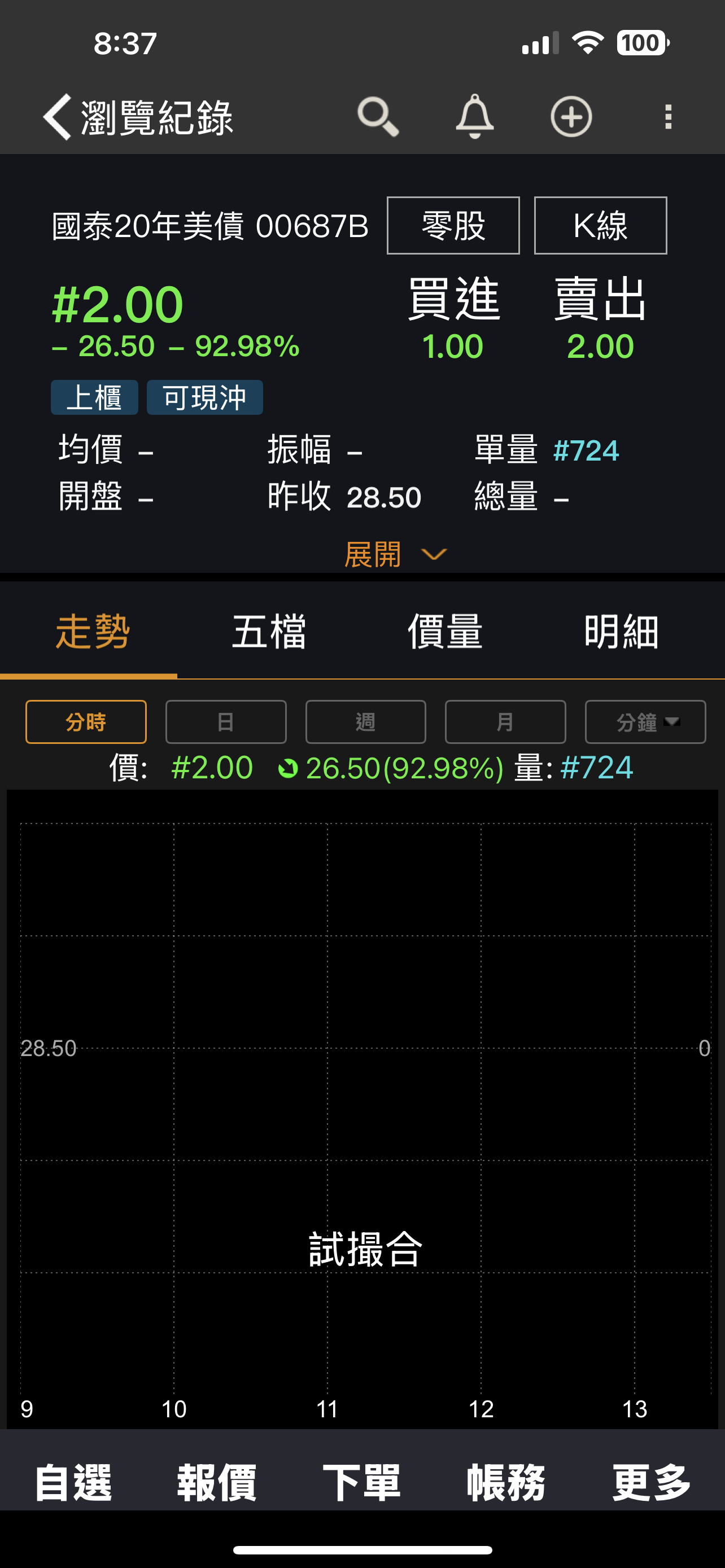Open the 帳務 bottom tab
The image size is (725, 1568).
pos(505,1482)
